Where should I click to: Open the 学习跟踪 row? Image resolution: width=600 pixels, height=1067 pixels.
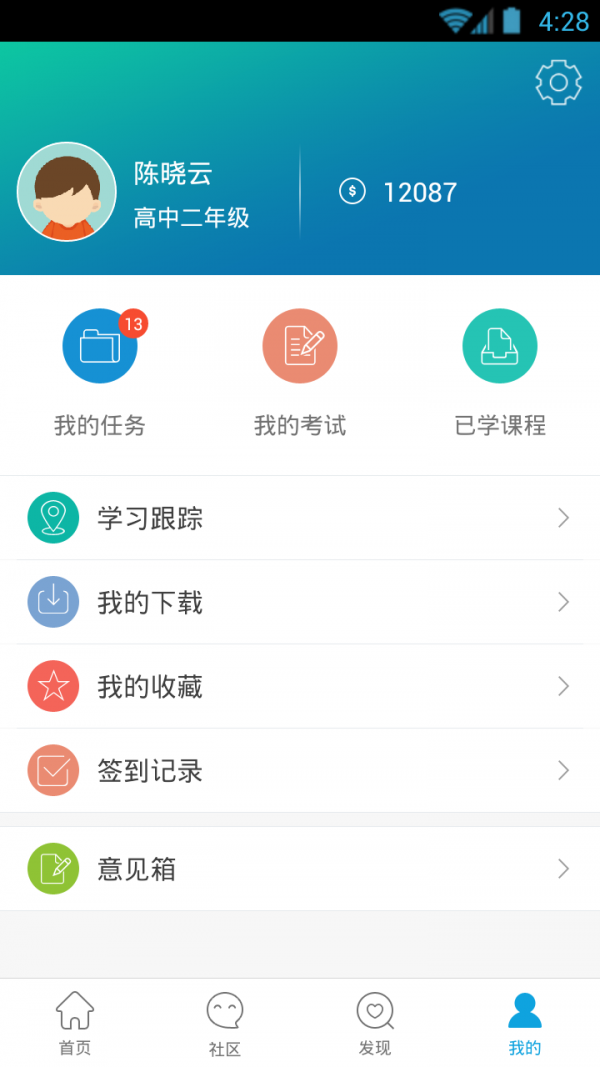(300, 518)
